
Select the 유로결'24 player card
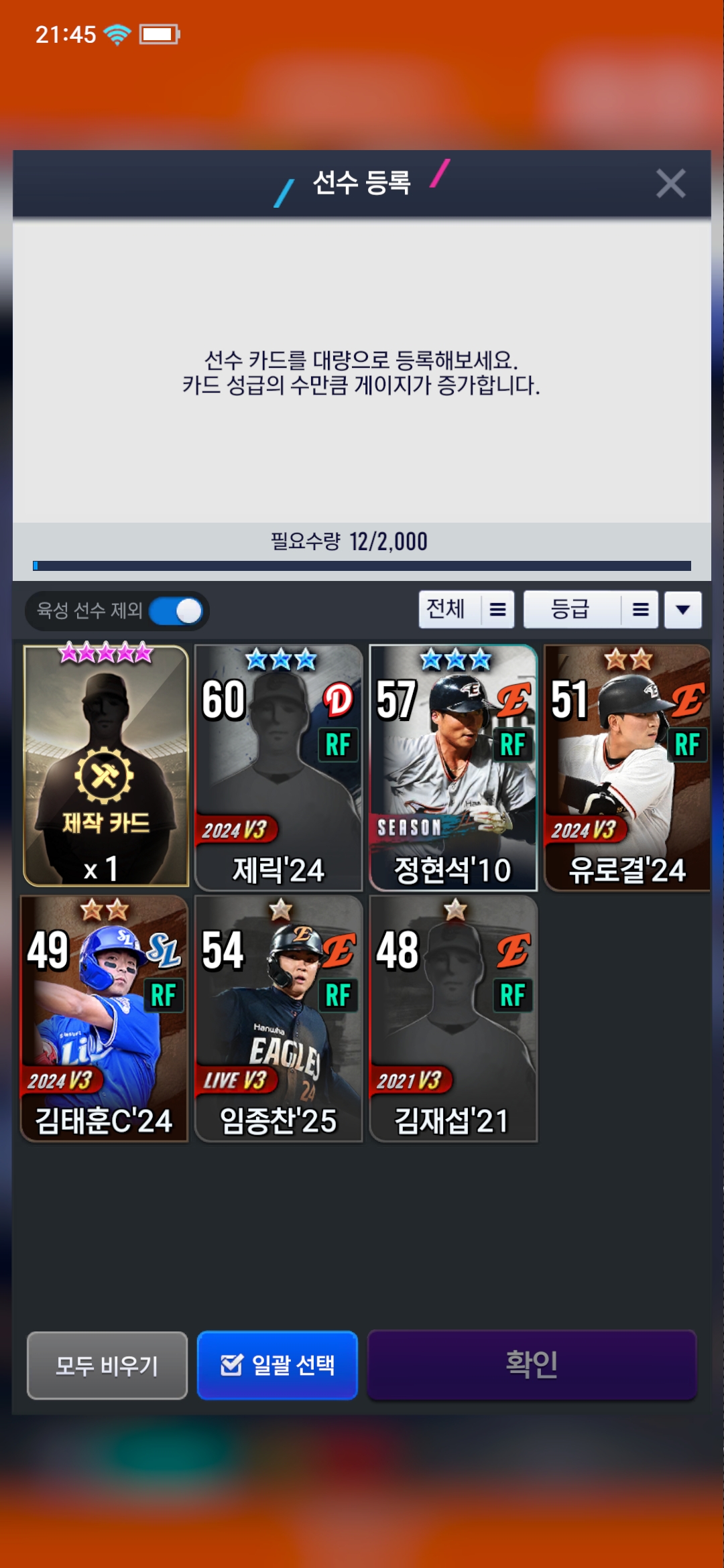coord(627,767)
